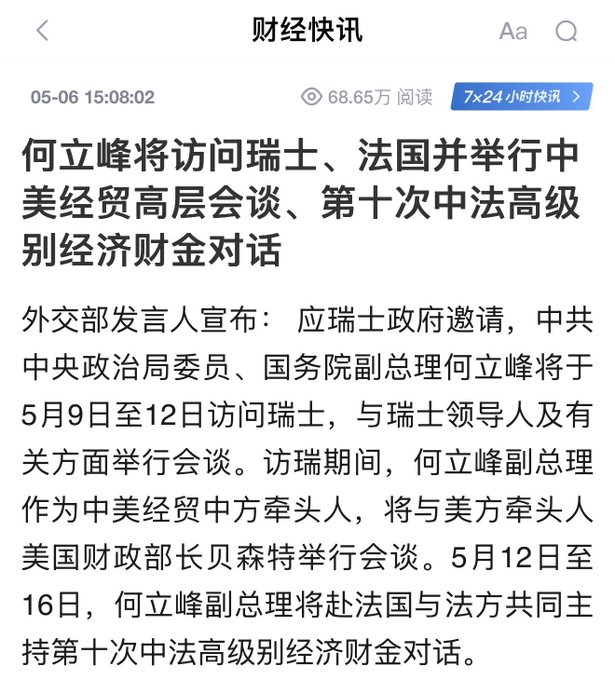Go back from the 财经快讯 page
This screenshot has width=615, height=680.
click(x=41, y=31)
